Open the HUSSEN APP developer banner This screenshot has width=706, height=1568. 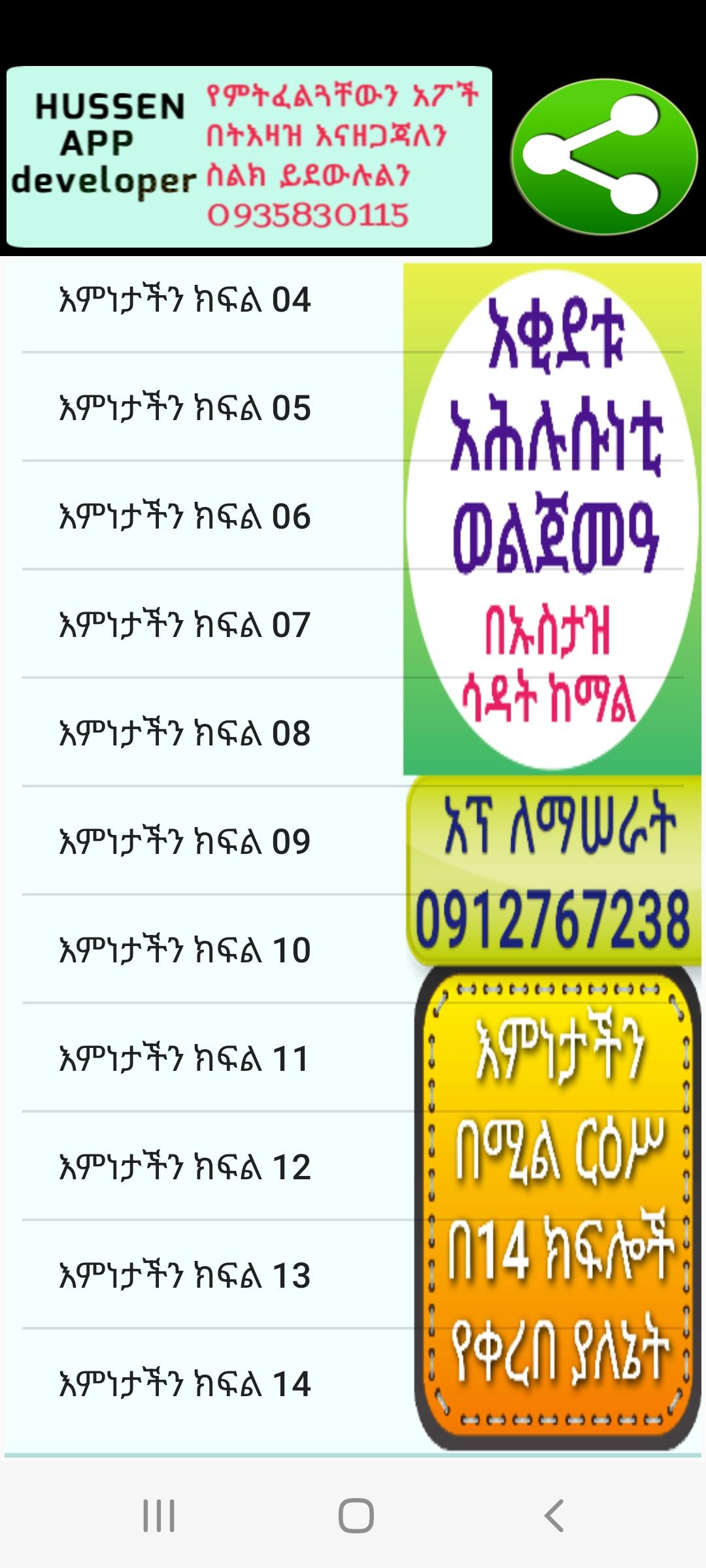tap(248, 157)
